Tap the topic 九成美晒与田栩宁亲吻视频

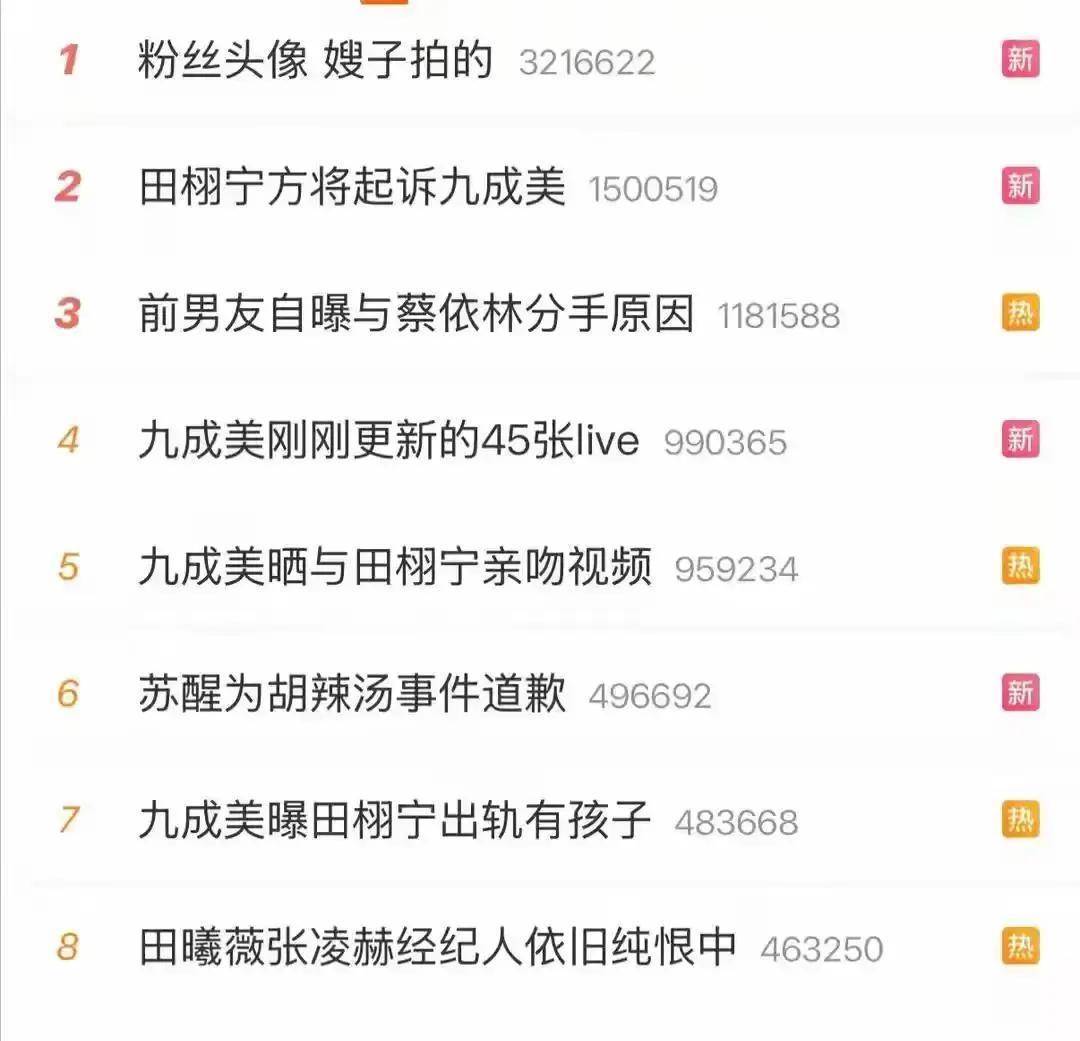(395, 568)
